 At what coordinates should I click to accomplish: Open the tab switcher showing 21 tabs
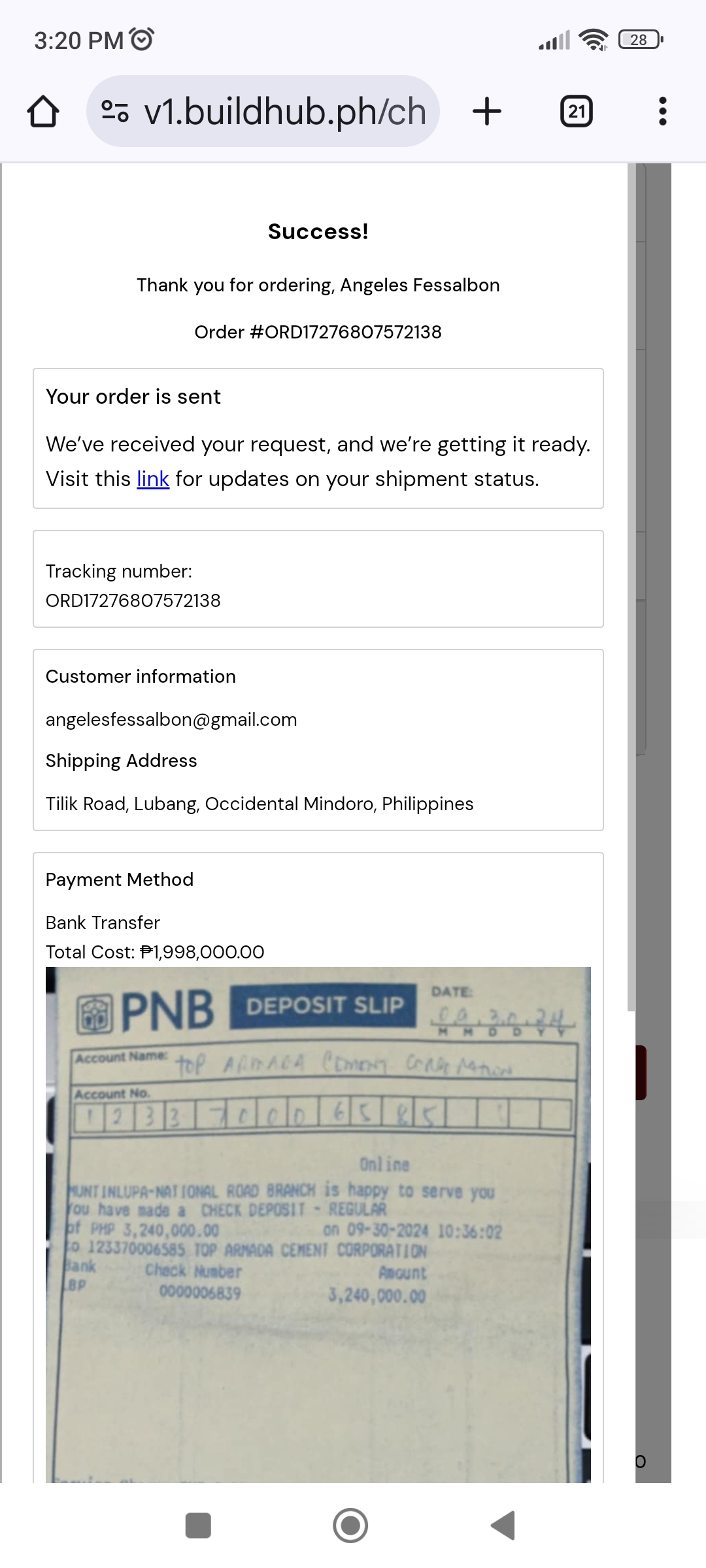click(x=576, y=111)
